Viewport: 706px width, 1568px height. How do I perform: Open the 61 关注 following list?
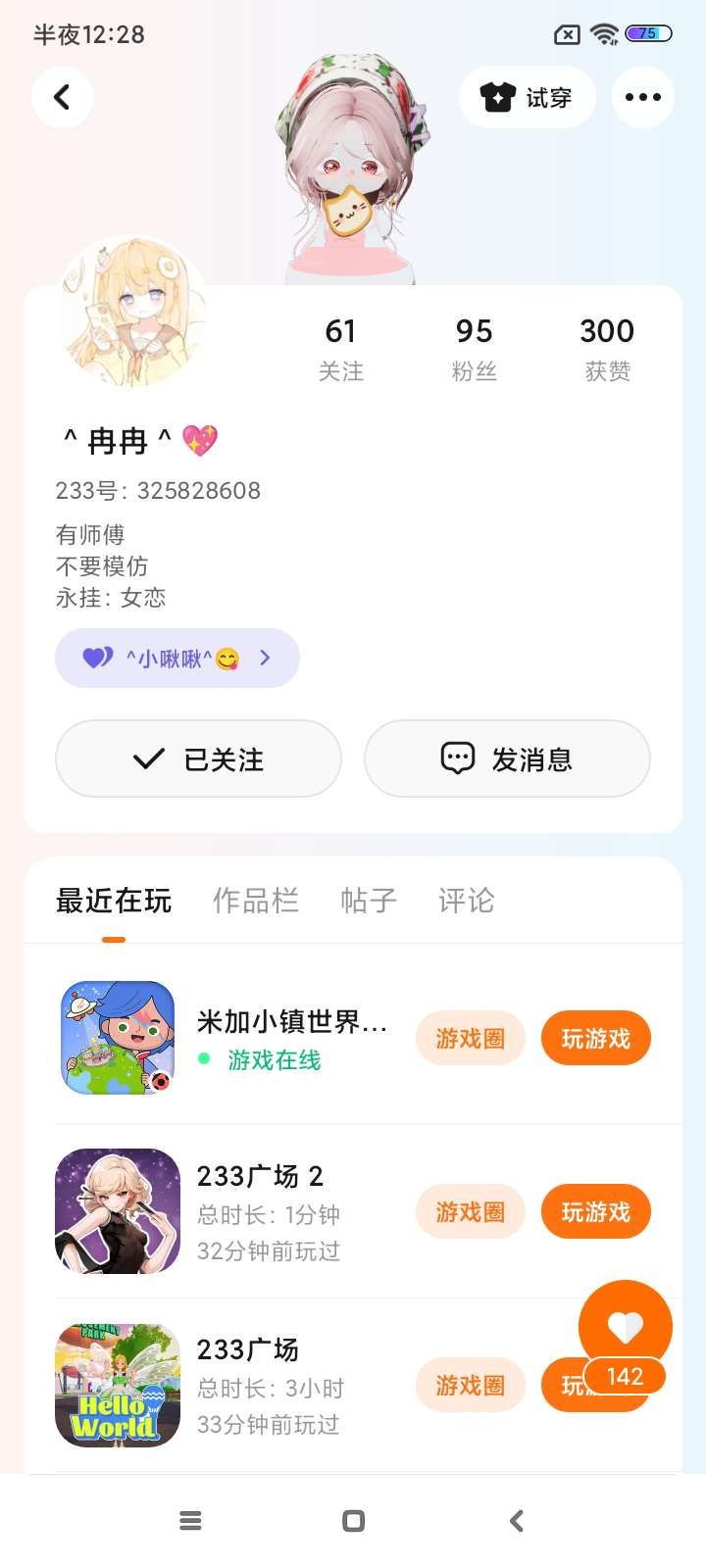(340, 348)
